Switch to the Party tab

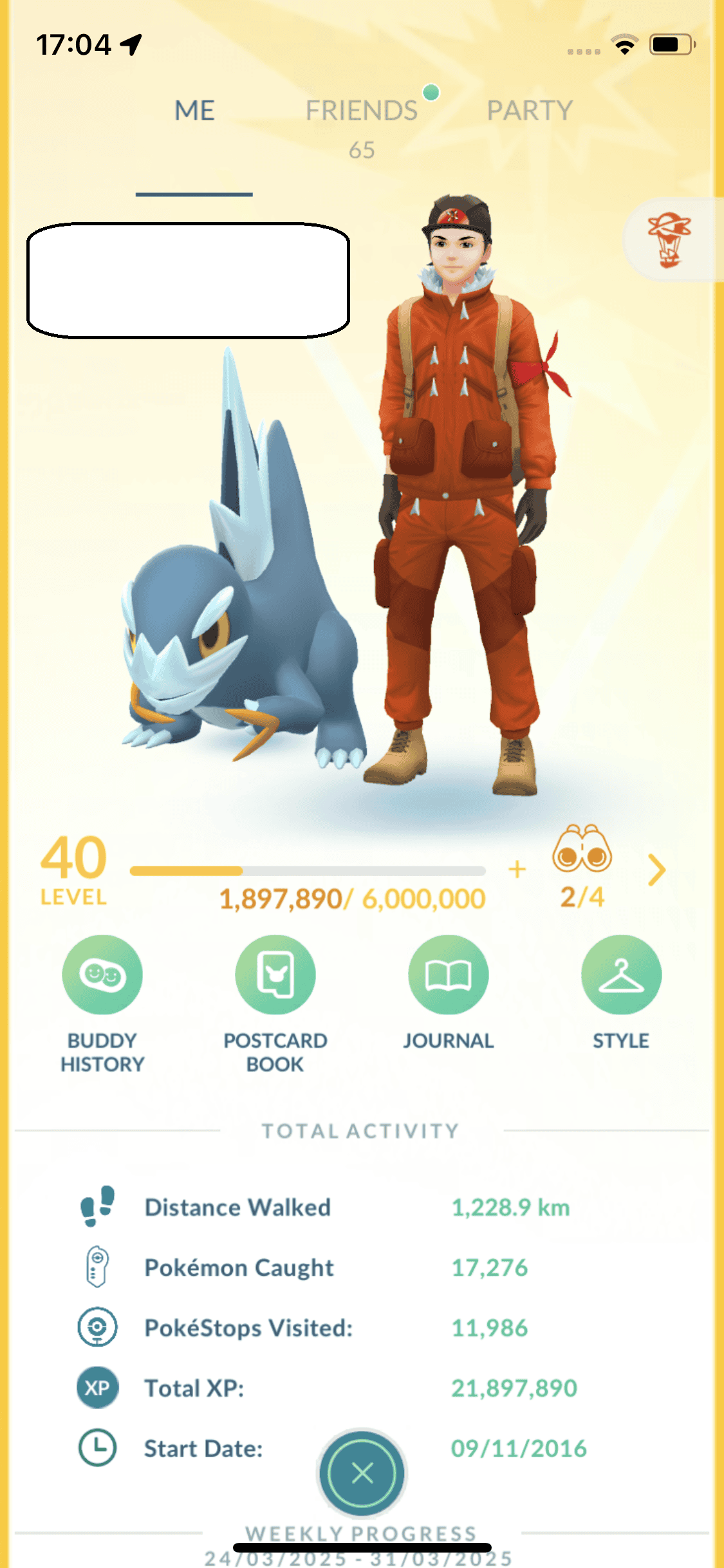pyautogui.click(x=529, y=111)
